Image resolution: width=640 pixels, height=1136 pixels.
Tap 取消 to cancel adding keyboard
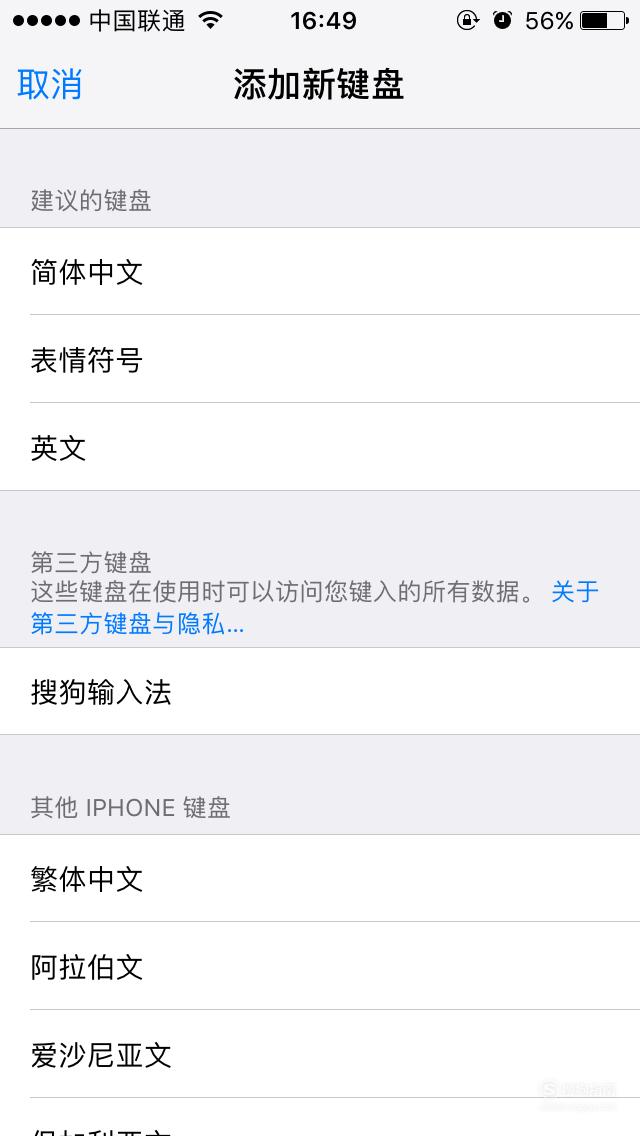(49, 85)
